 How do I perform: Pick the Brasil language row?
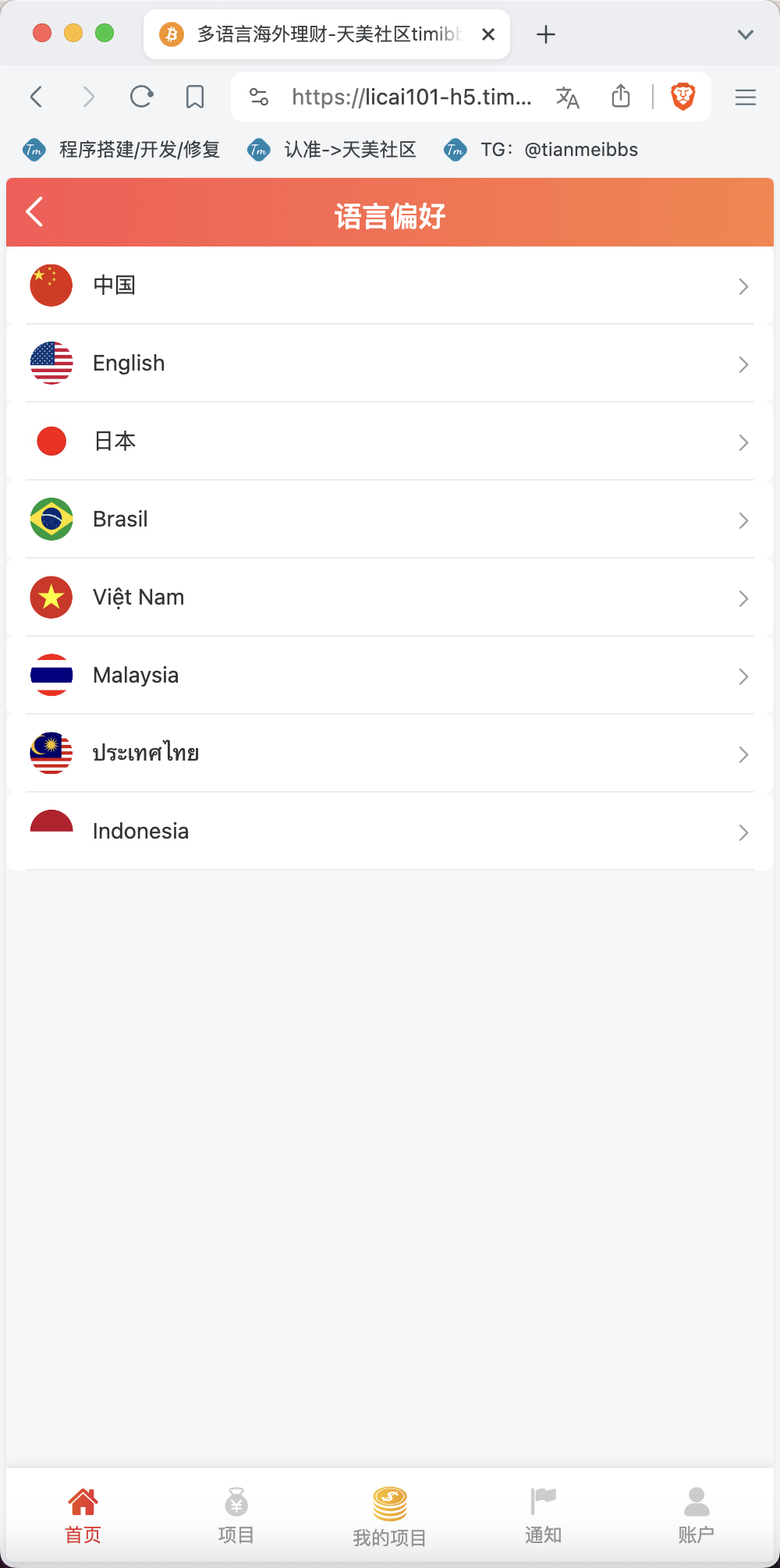click(390, 520)
